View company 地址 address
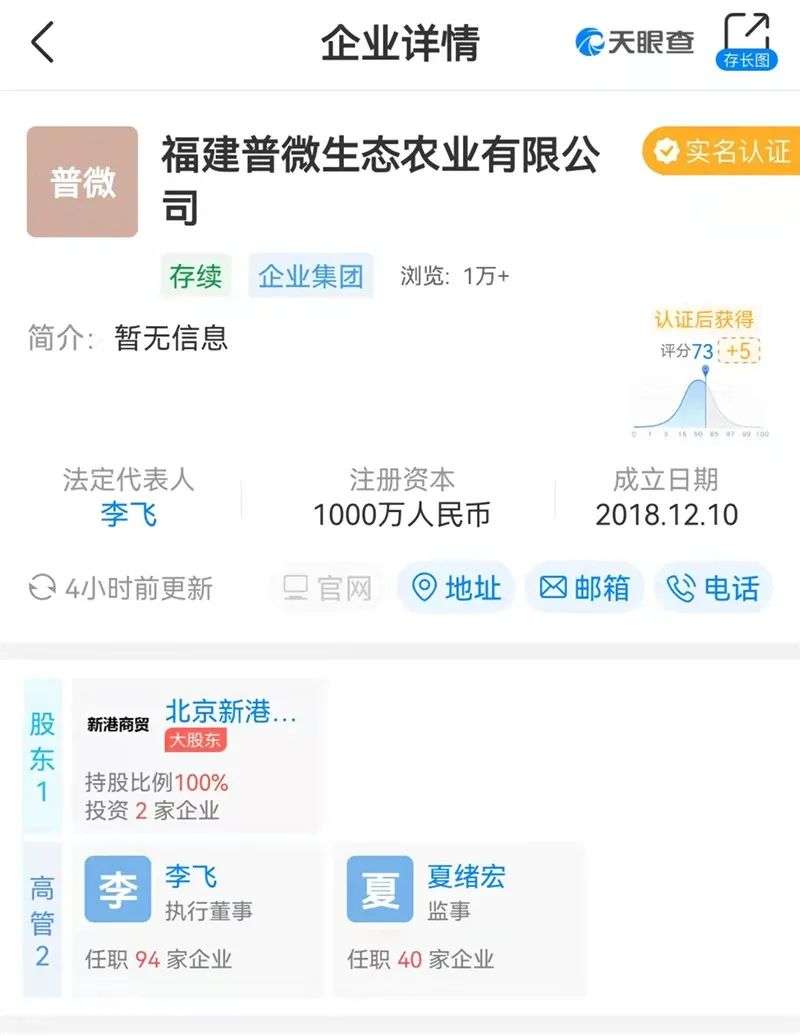This screenshot has height=1036, width=800. (x=457, y=588)
